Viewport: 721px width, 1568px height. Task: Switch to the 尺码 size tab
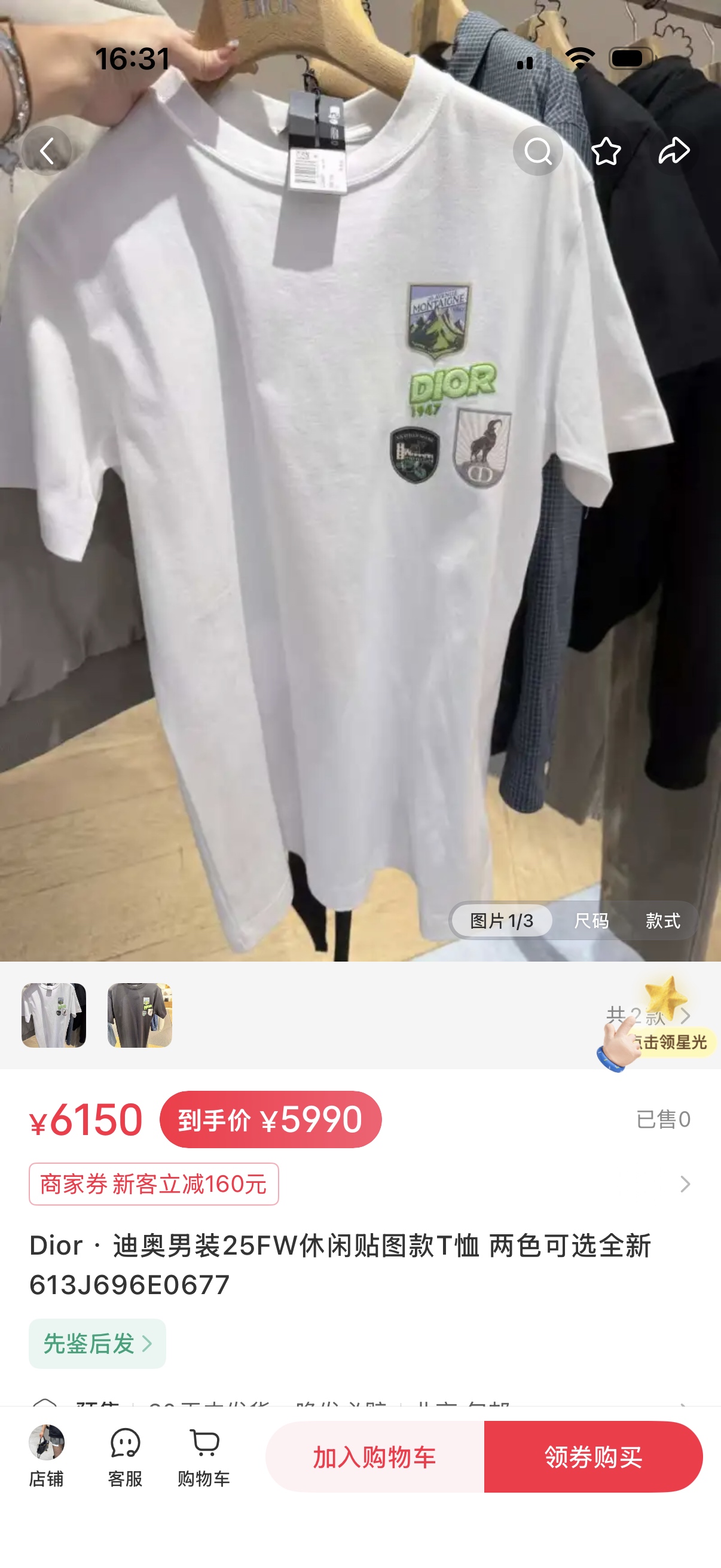click(591, 920)
